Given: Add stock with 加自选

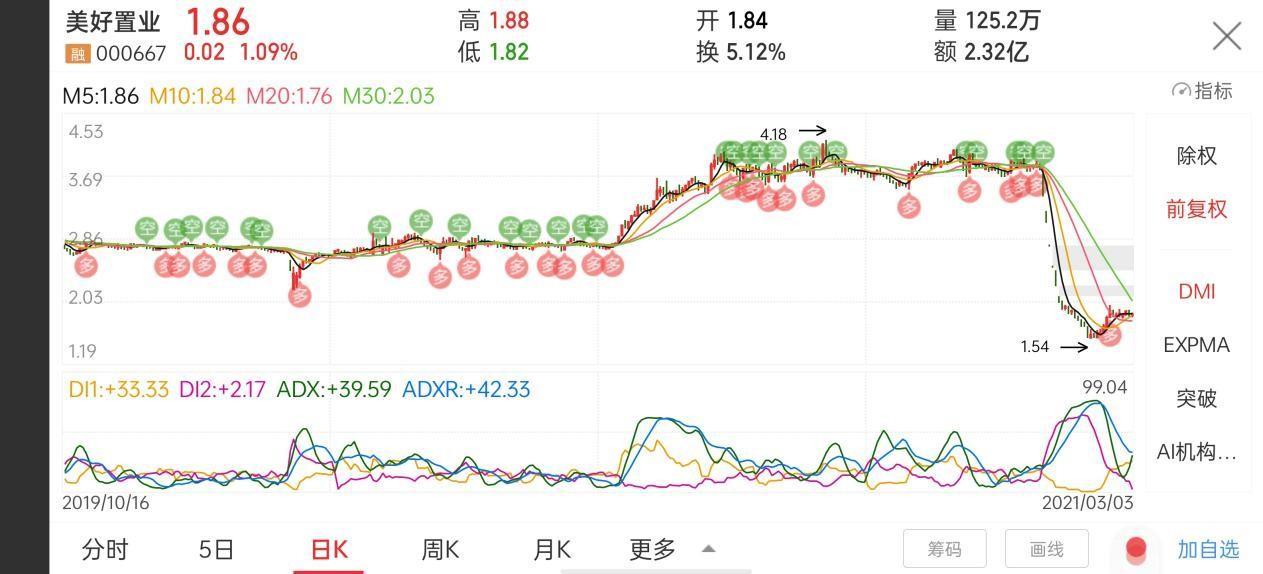Looking at the screenshot, I should 1208,549.
